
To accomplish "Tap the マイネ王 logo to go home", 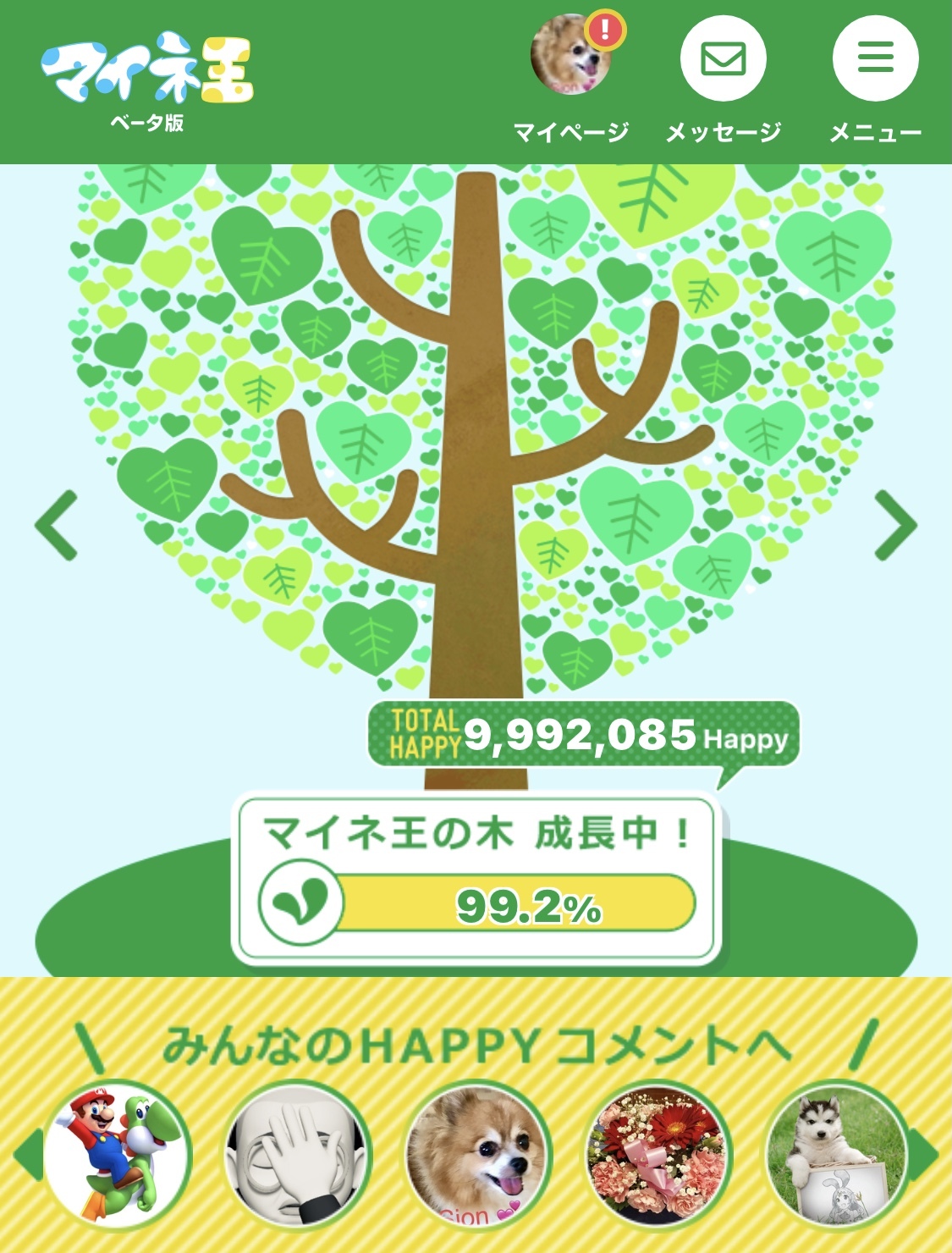I will point(147,69).
